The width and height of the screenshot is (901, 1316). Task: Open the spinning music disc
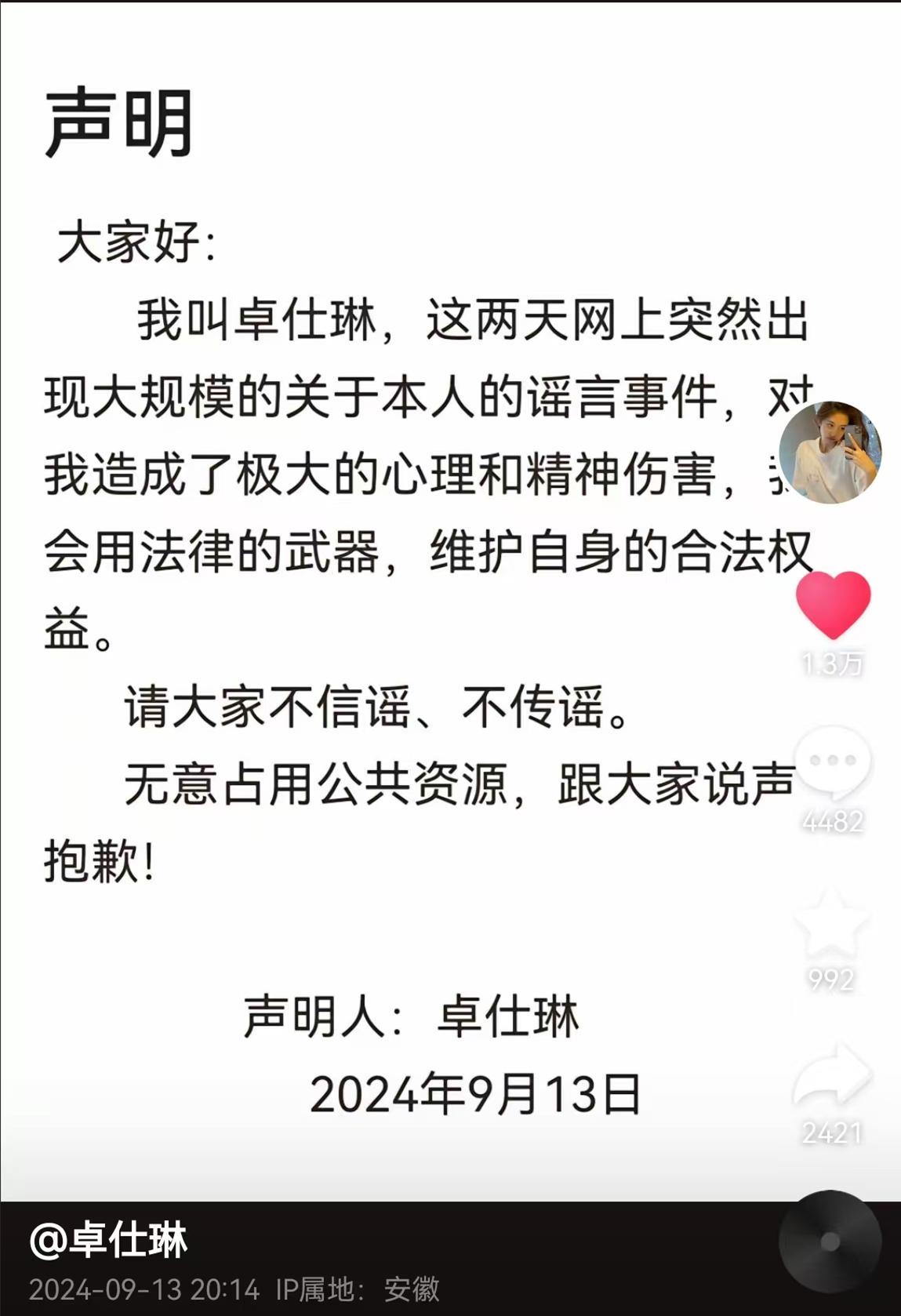[x=830, y=1241]
